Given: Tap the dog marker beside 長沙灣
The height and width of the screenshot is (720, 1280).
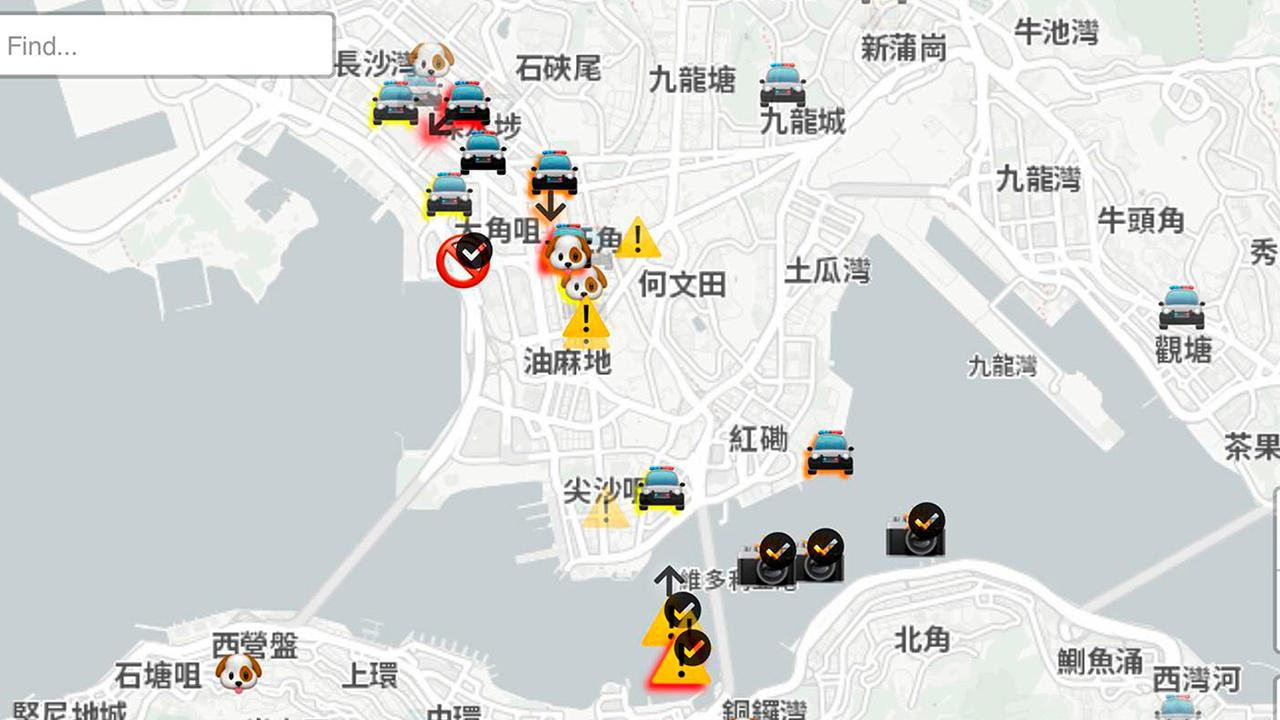Looking at the screenshot, I should (431, 60).
